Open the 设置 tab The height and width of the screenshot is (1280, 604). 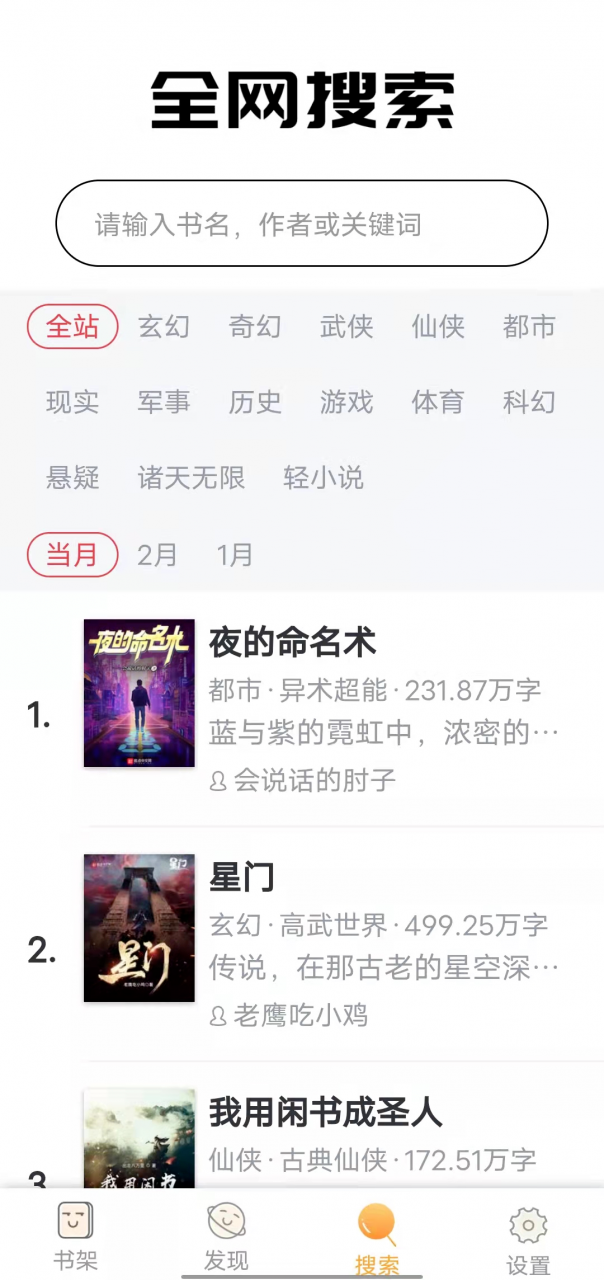(528, 1238)
